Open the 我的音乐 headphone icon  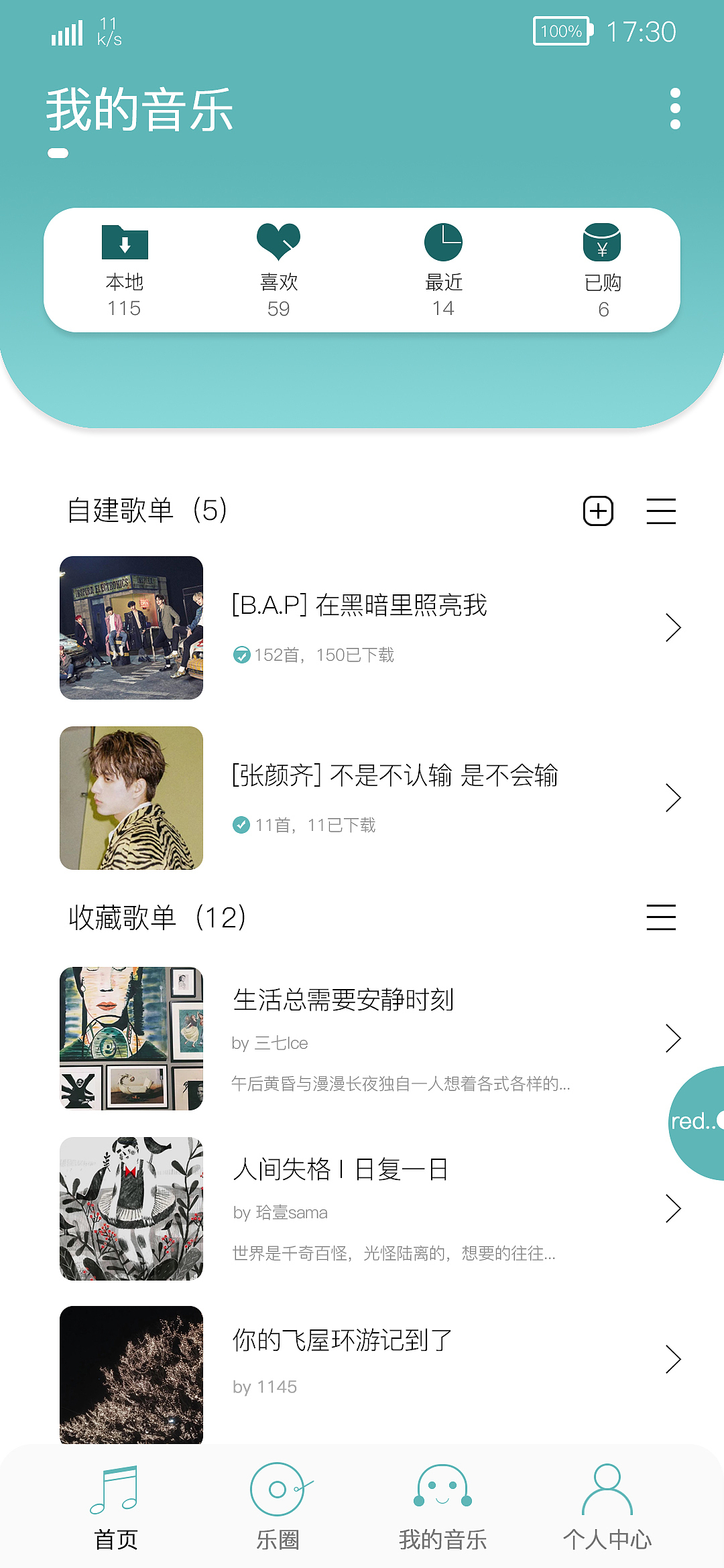click(442, 1485)
